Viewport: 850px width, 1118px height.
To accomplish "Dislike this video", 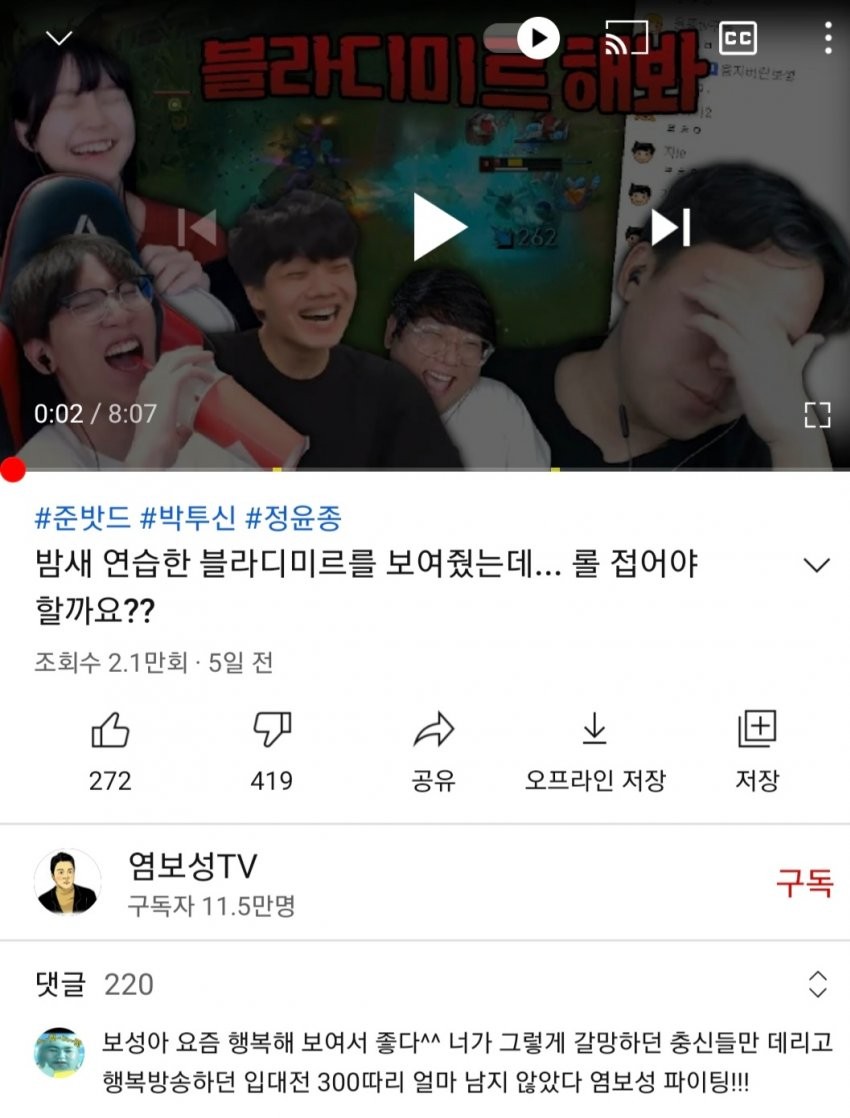I will coord(271,733).
